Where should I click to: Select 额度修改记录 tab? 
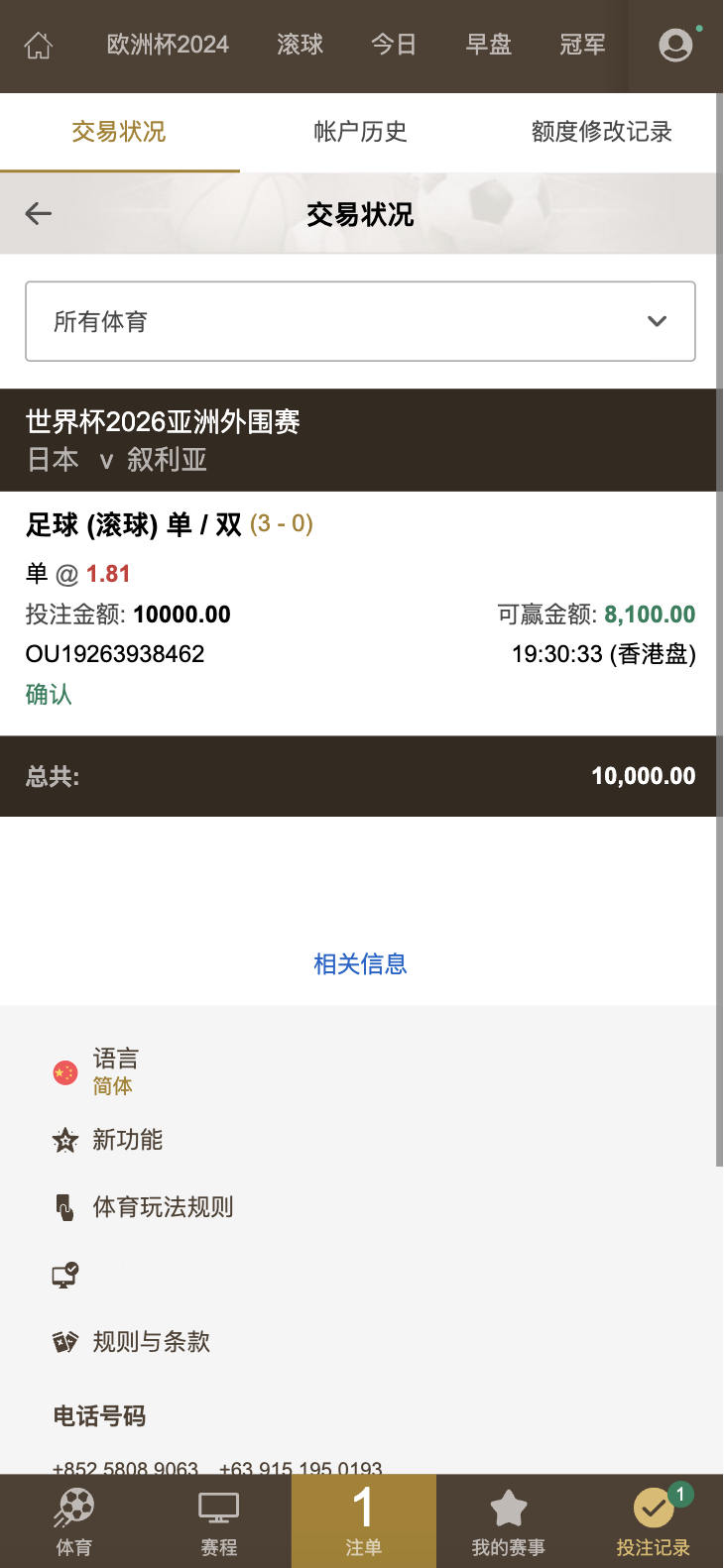(x=601, y=132)
